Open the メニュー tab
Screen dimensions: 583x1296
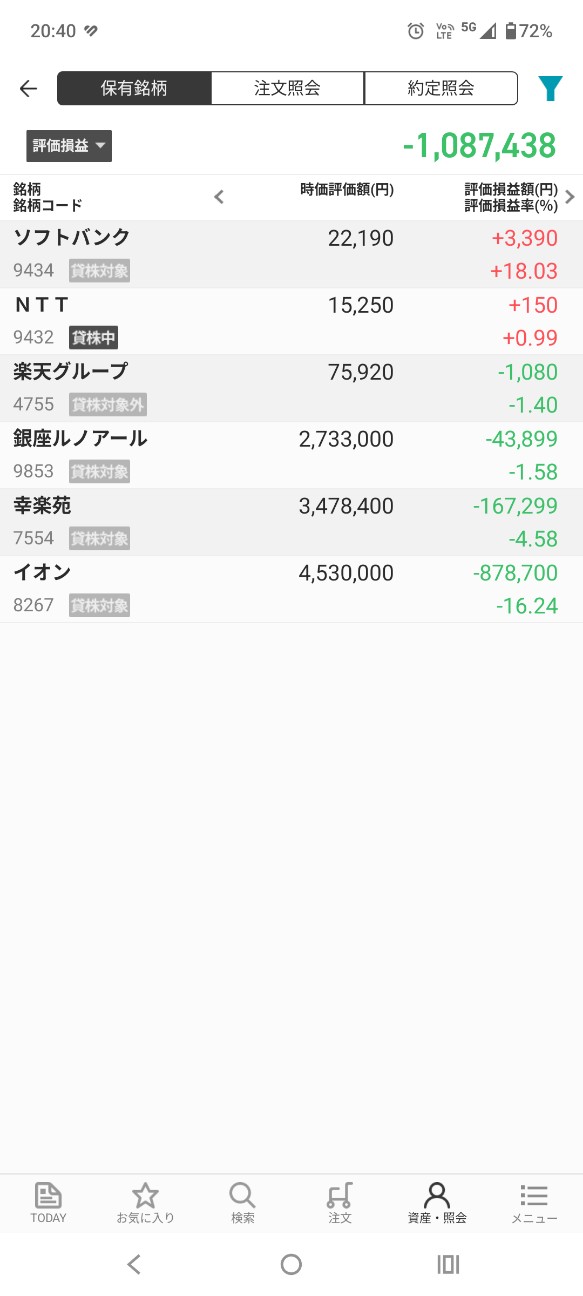point(534,1203)
